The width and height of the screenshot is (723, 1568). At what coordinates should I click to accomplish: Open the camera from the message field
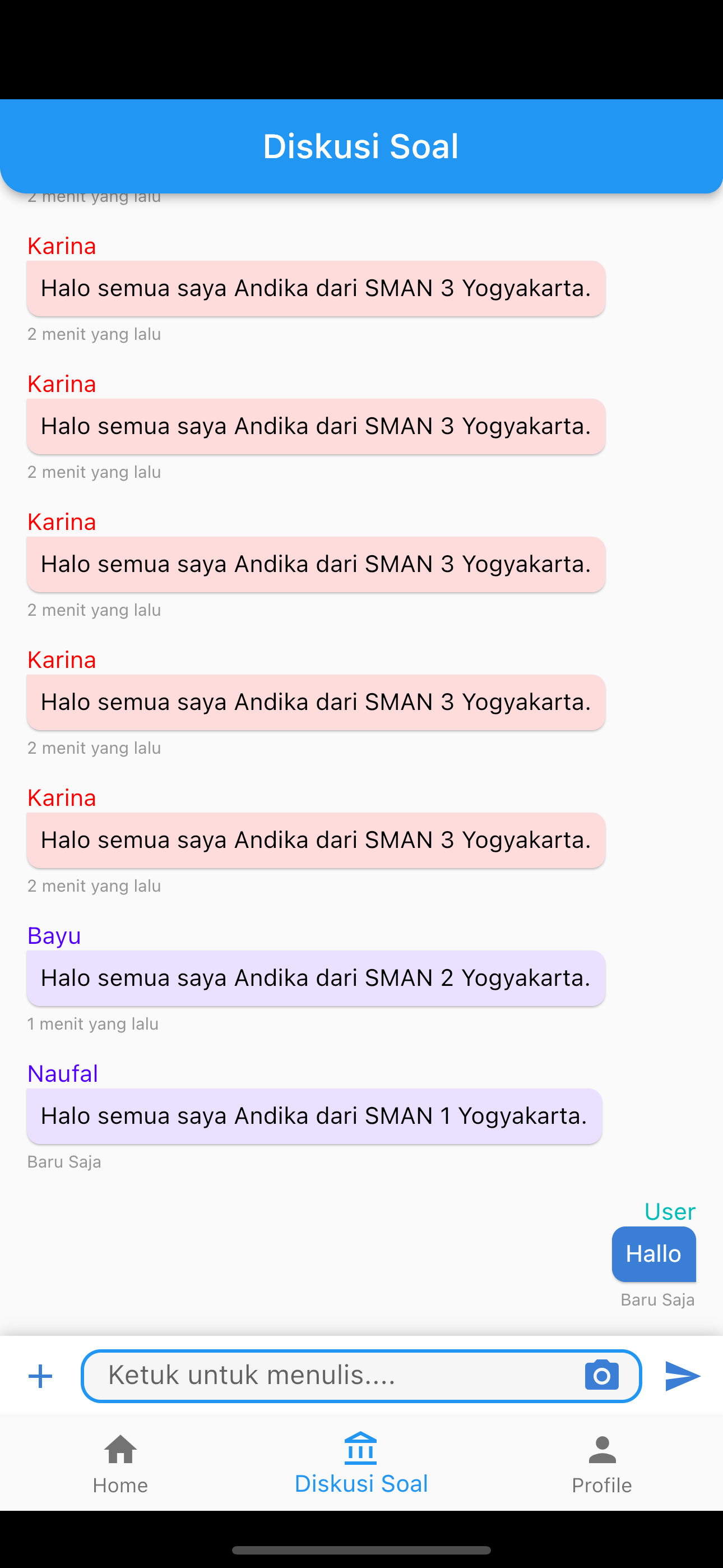pyautogui.click(x=601, y=1376)
